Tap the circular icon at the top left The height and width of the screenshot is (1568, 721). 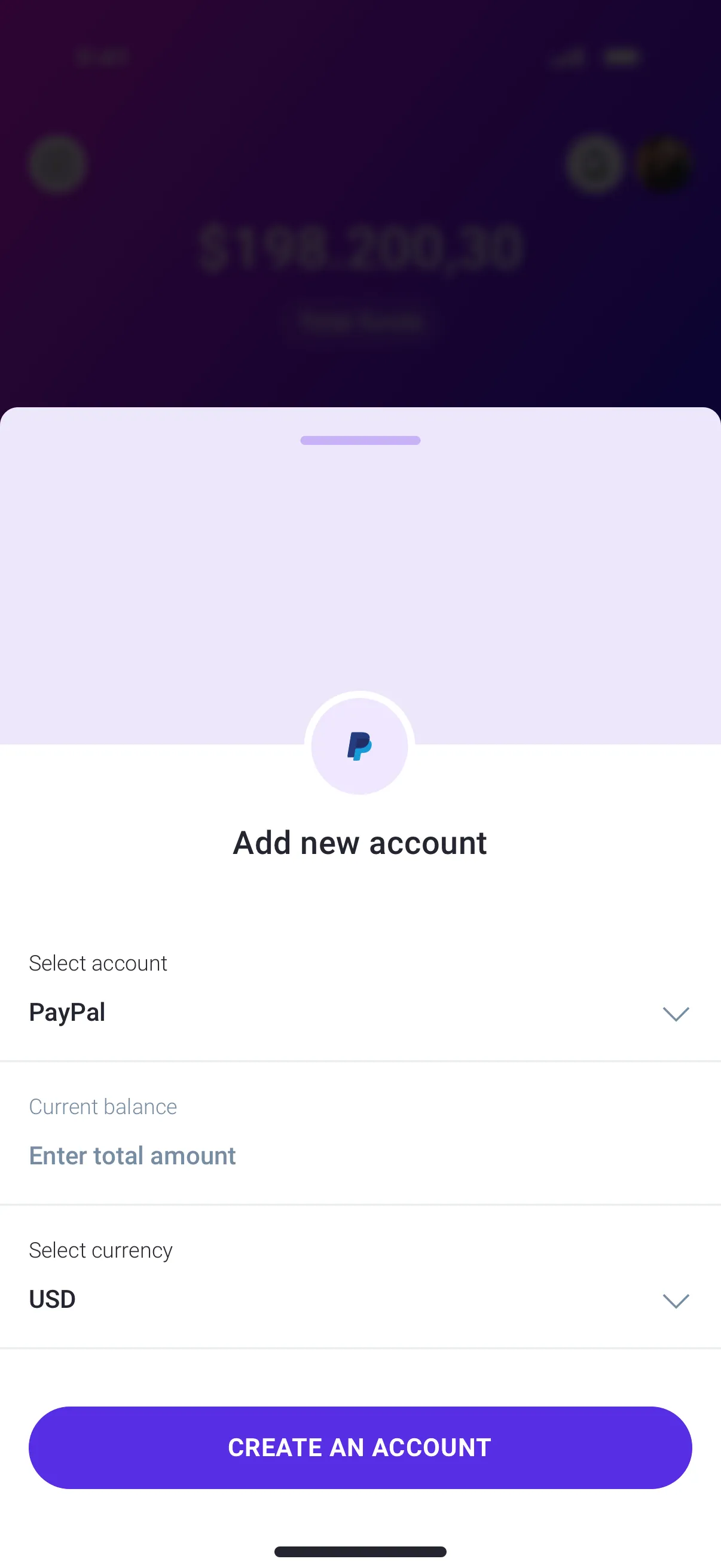point(57,165)
